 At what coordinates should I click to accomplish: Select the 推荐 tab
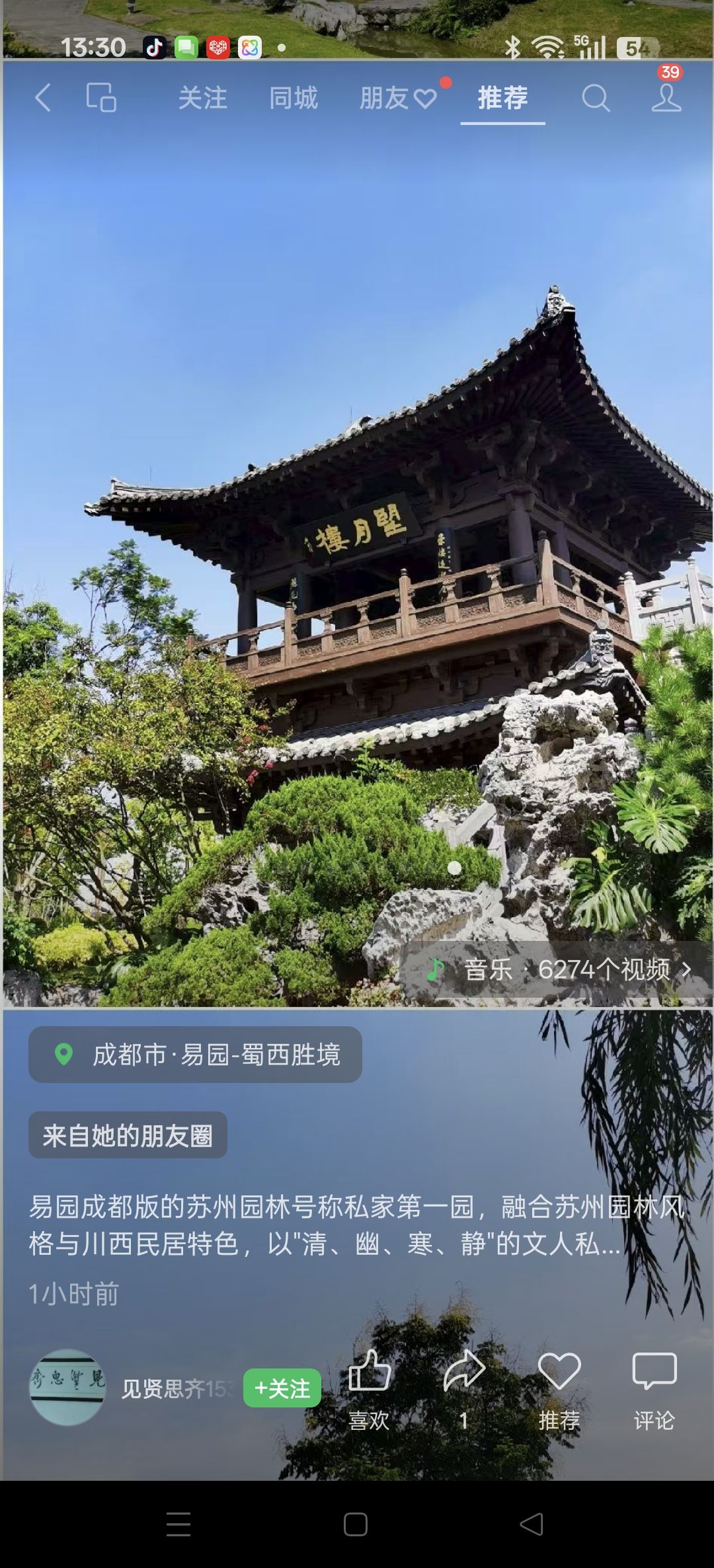[x=502, y=98]
